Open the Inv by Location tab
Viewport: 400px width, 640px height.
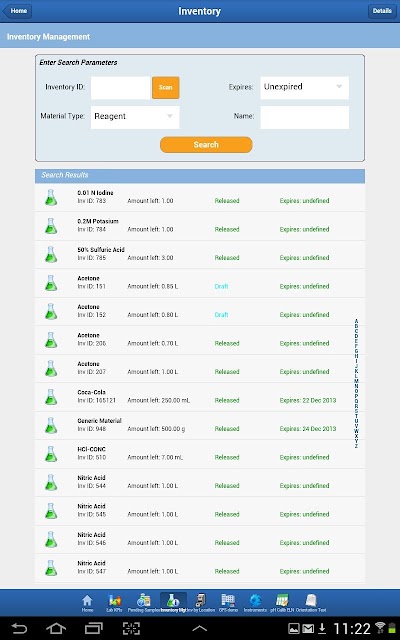[x=200, y=603]
